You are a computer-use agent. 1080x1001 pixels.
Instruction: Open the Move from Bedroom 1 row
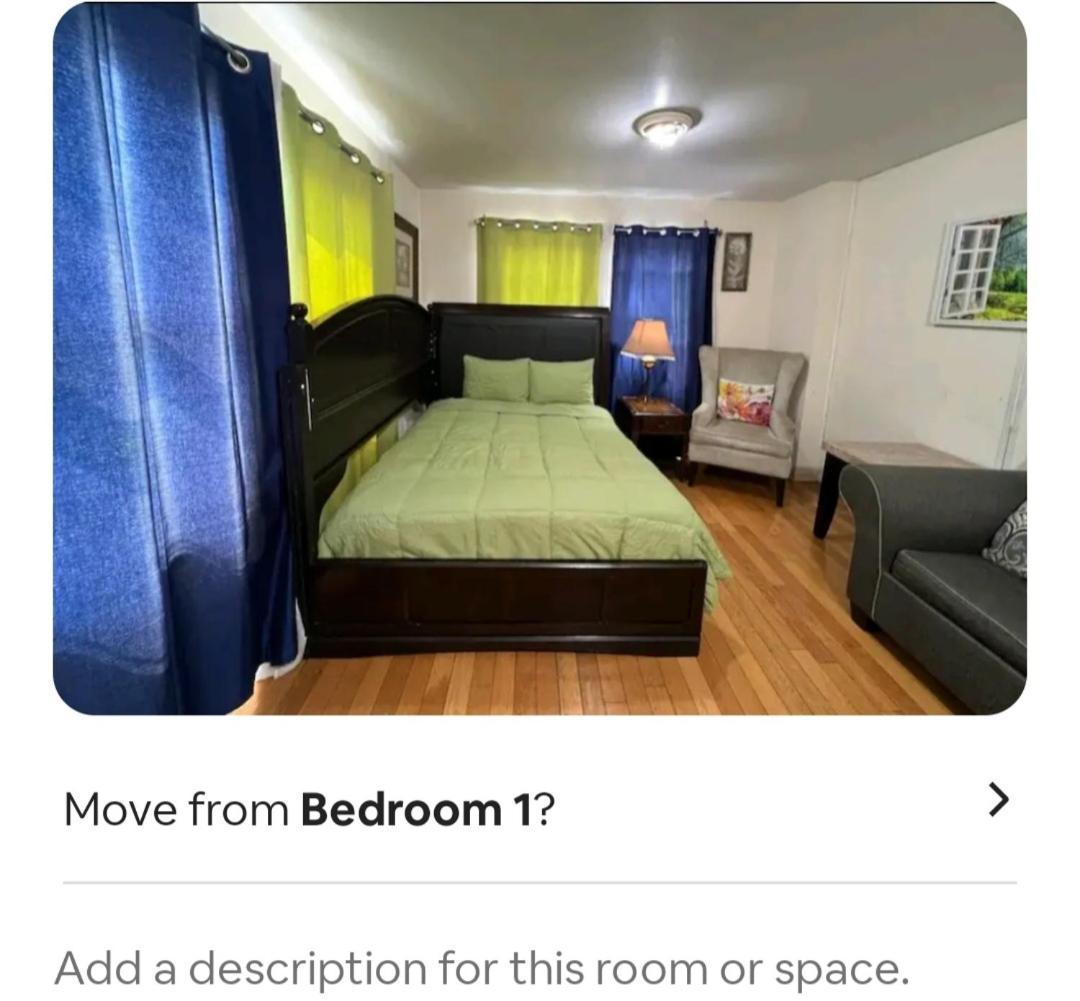pos(538,806)
